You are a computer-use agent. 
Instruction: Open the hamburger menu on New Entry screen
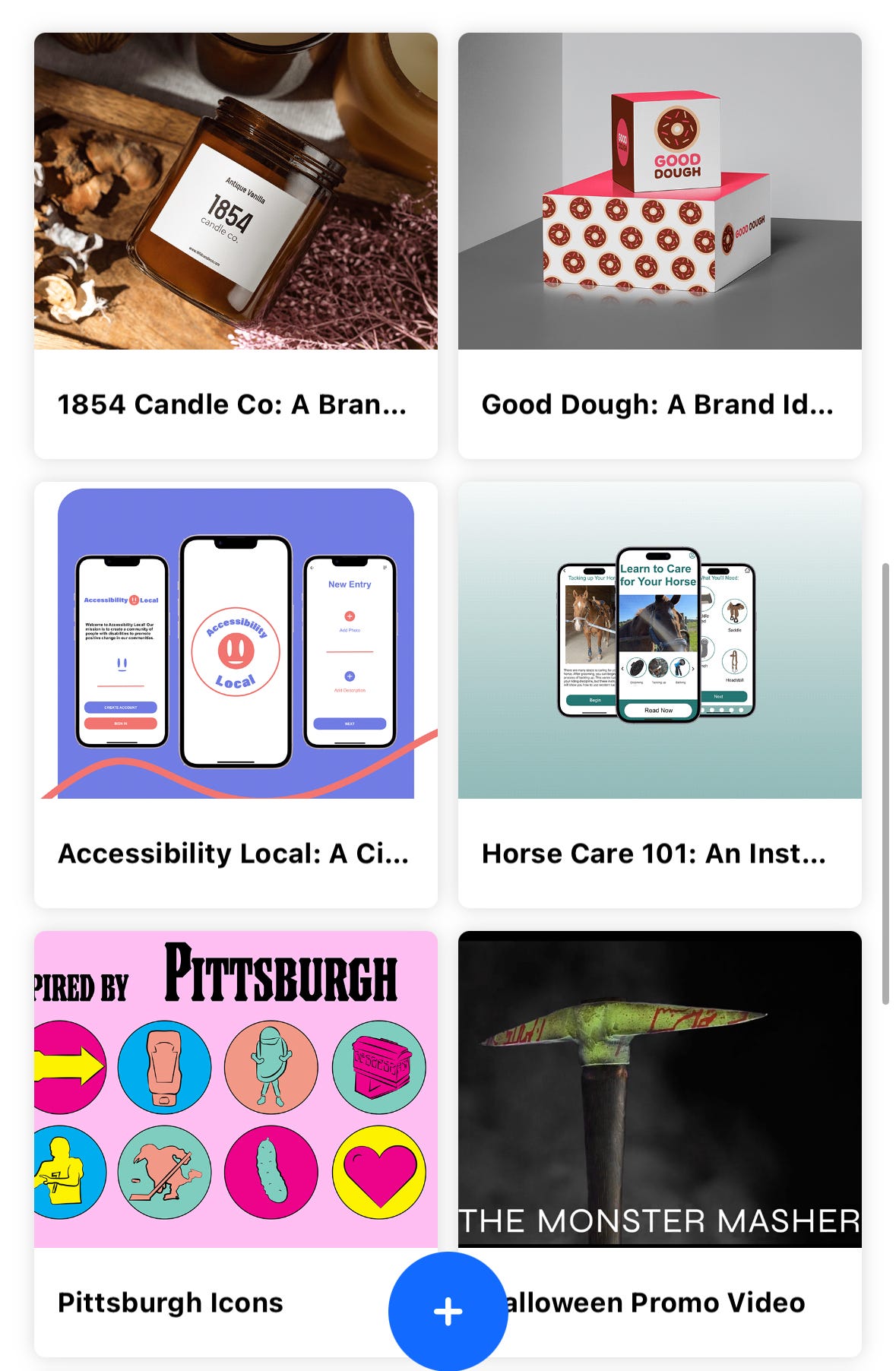386,569
